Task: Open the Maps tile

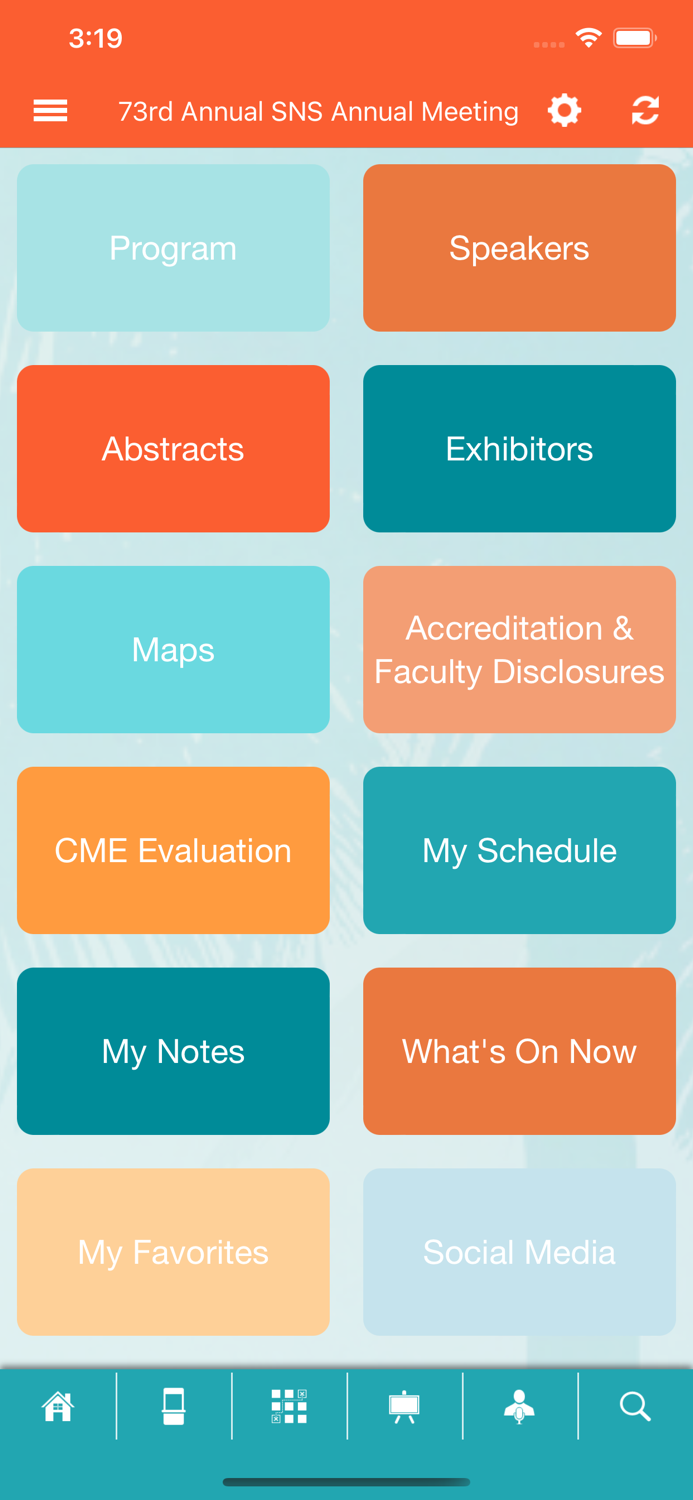Action: (173, 650)
